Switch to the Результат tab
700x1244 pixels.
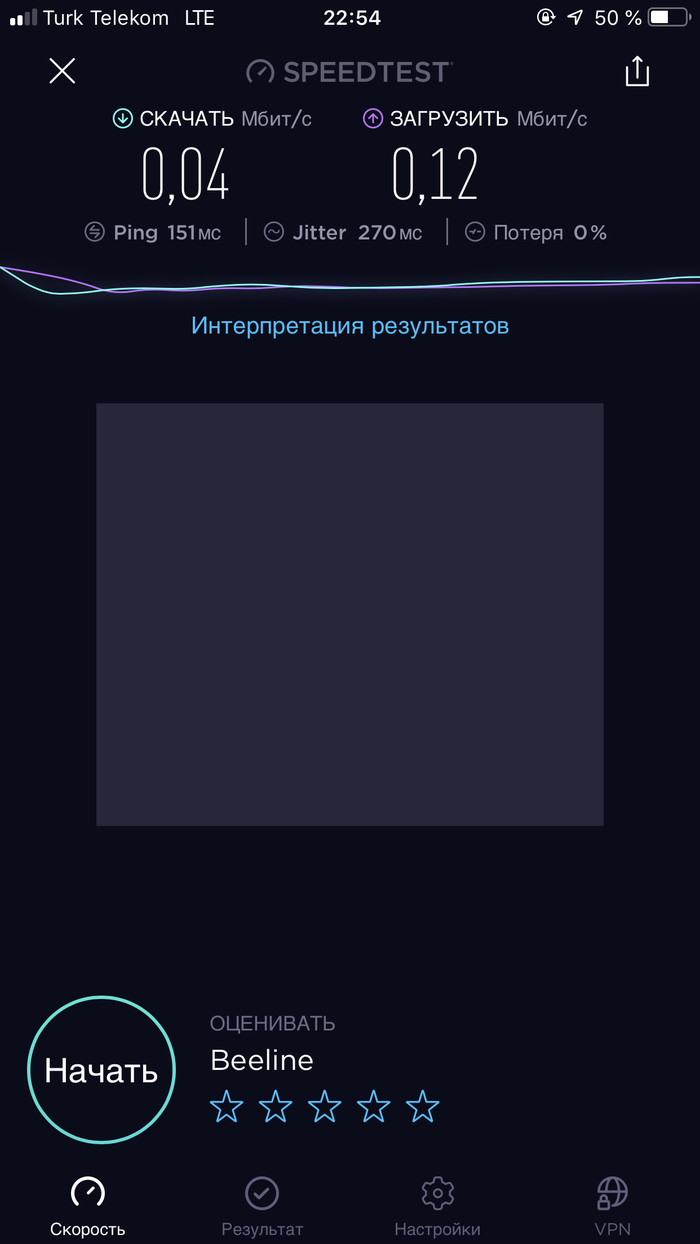(262, 1206)
